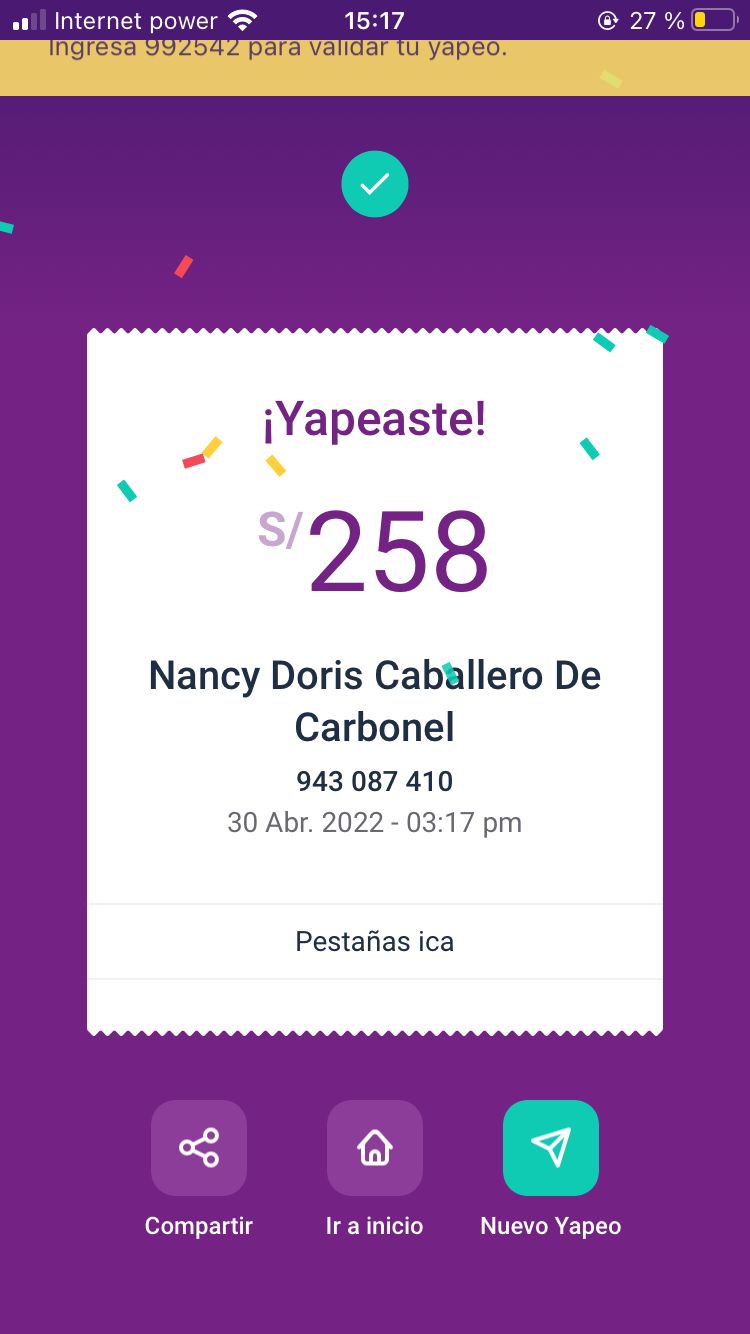This screenshot has width=750, height=1334.
Task: Share the Yape receipt via Compartir
Action: tap(199, 1148)
